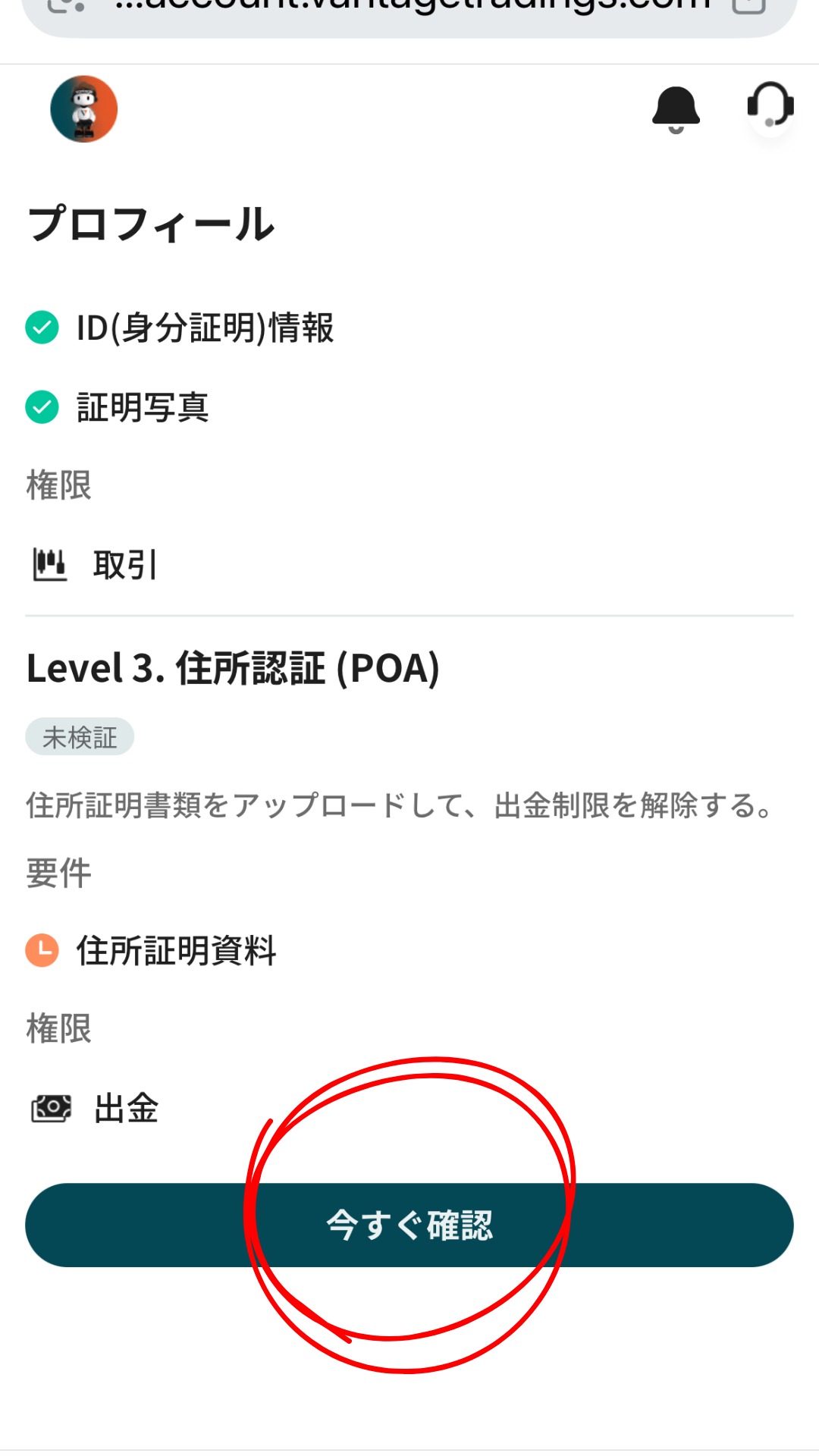The width and height of the screenshot is (819, 1456).
Task: Click the 住所証明資料 requirement text
Action: click(x=176, y=952)
